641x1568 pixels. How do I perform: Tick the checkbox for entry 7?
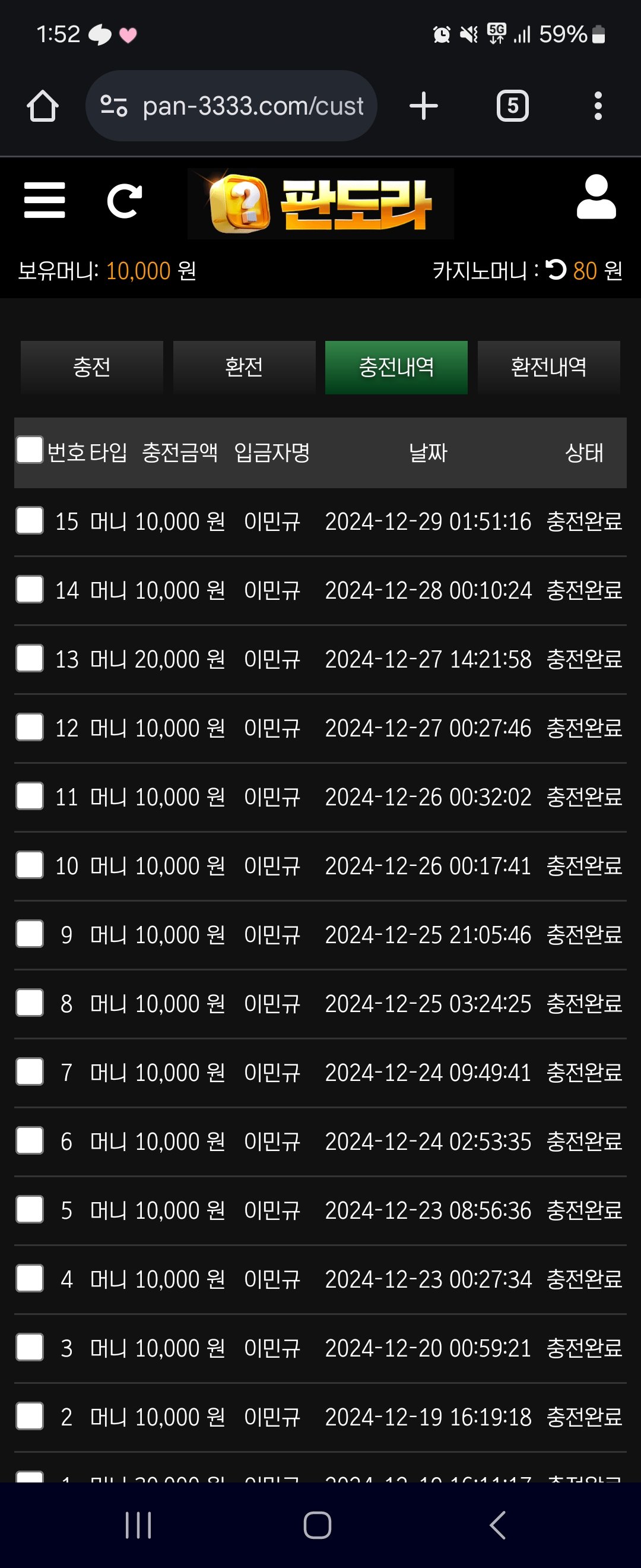(29, 1071)
